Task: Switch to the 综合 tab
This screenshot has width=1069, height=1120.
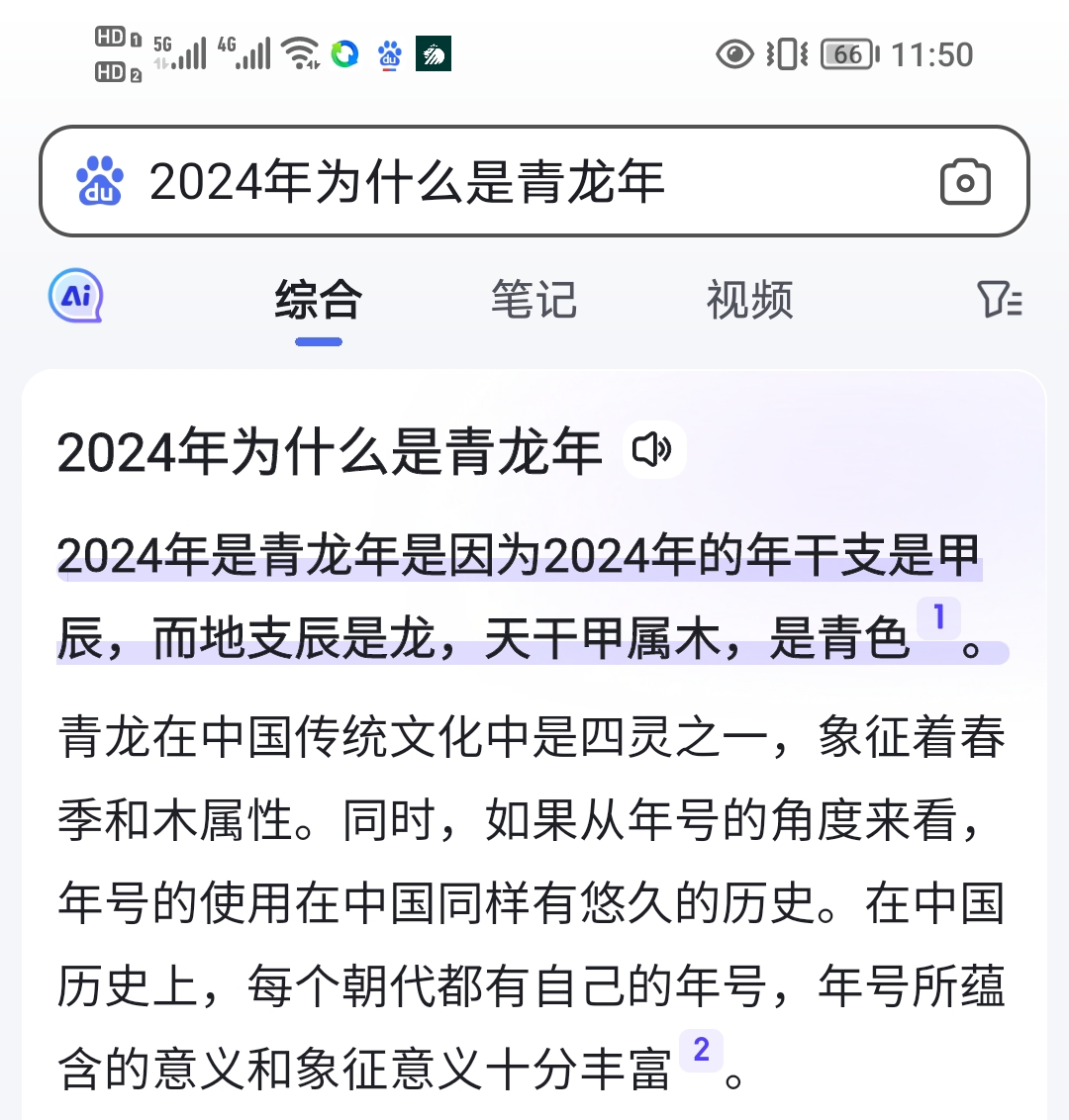Action: (x=319, y=300)
